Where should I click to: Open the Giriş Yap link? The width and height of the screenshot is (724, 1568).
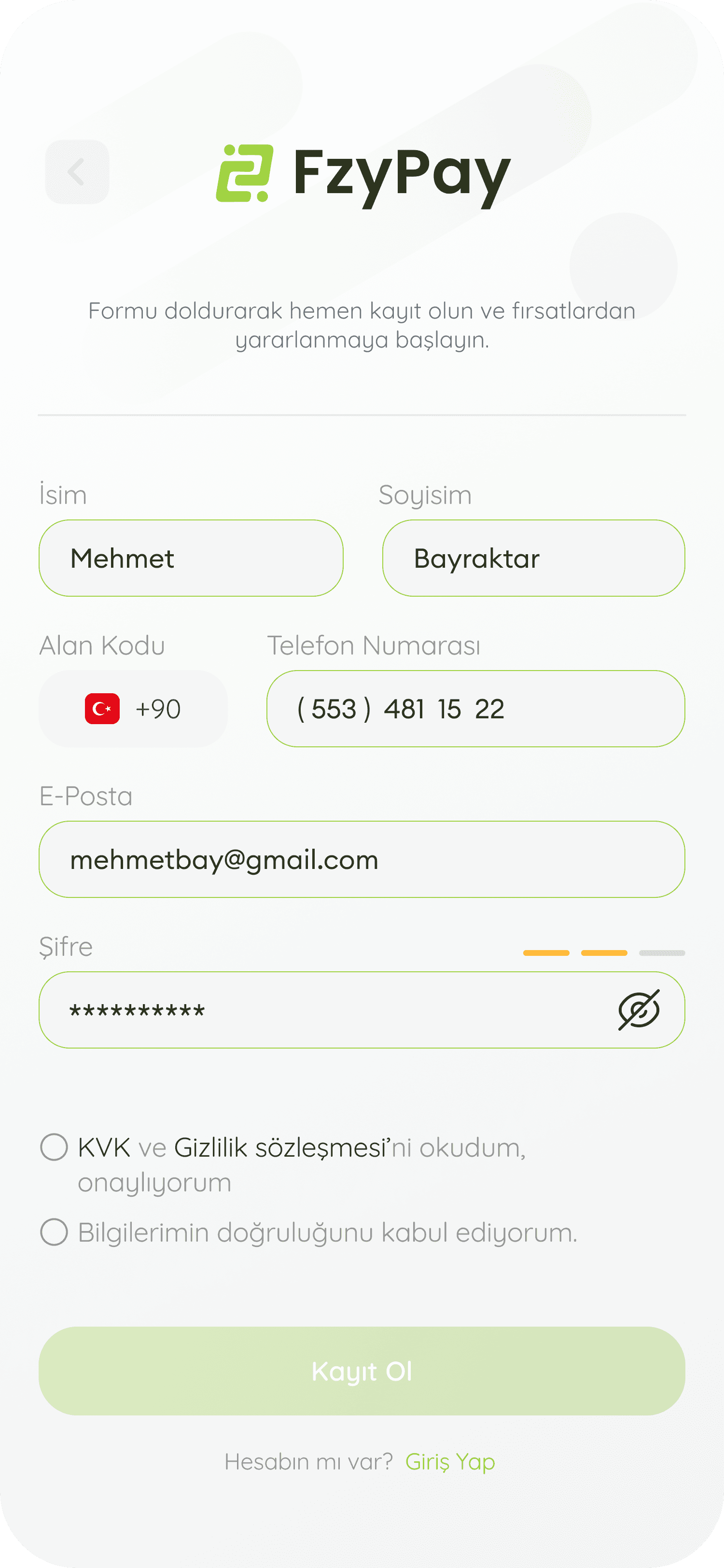click(450, 1461)
